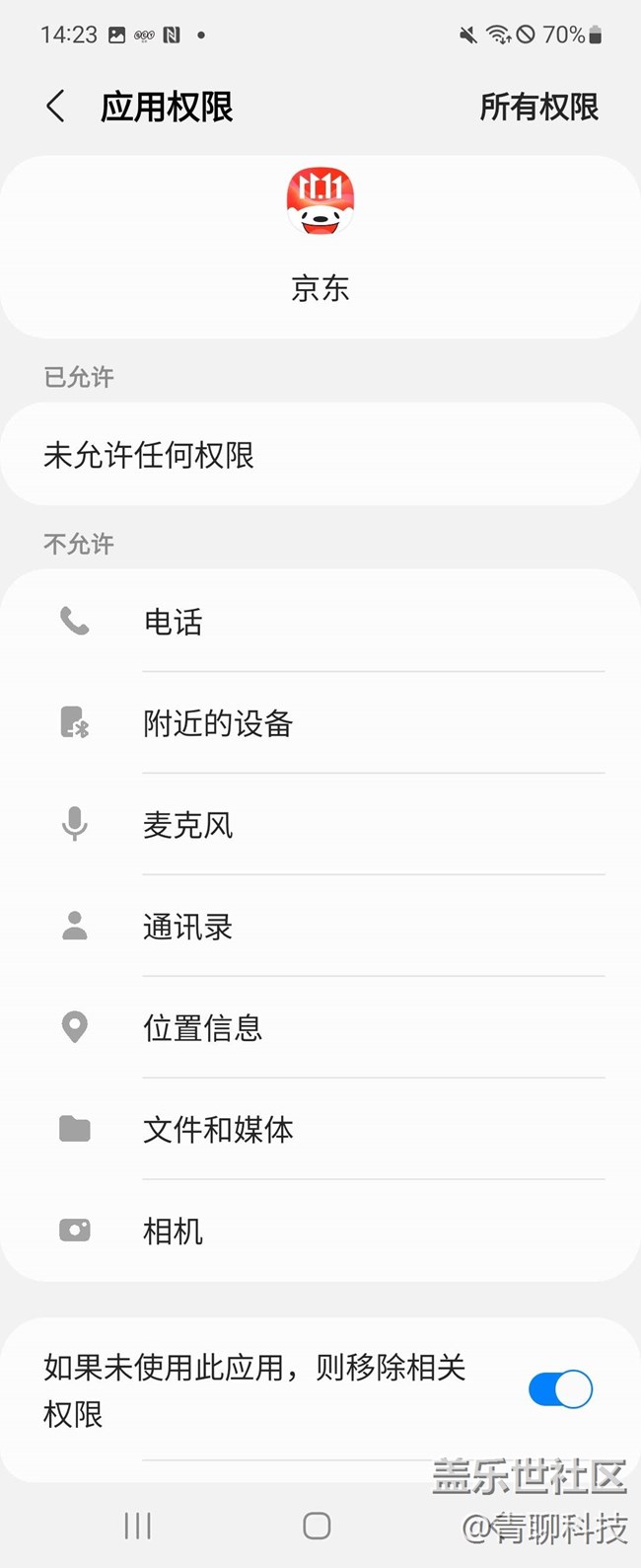Open the 电话 permission
This screenshot has height=1568, width=641.
[x=320, y=622]
